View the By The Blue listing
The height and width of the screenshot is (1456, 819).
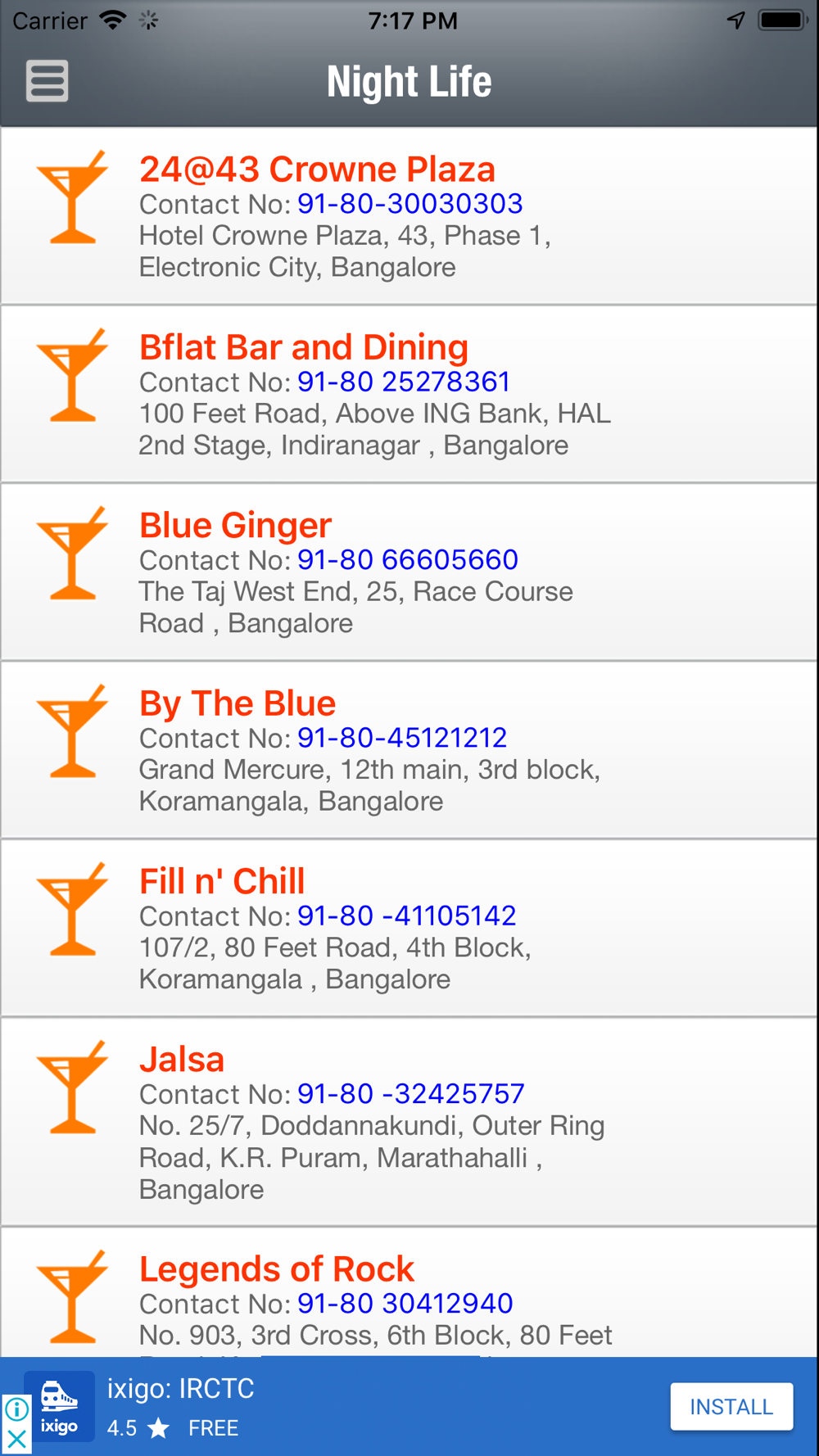pos(409,750)
